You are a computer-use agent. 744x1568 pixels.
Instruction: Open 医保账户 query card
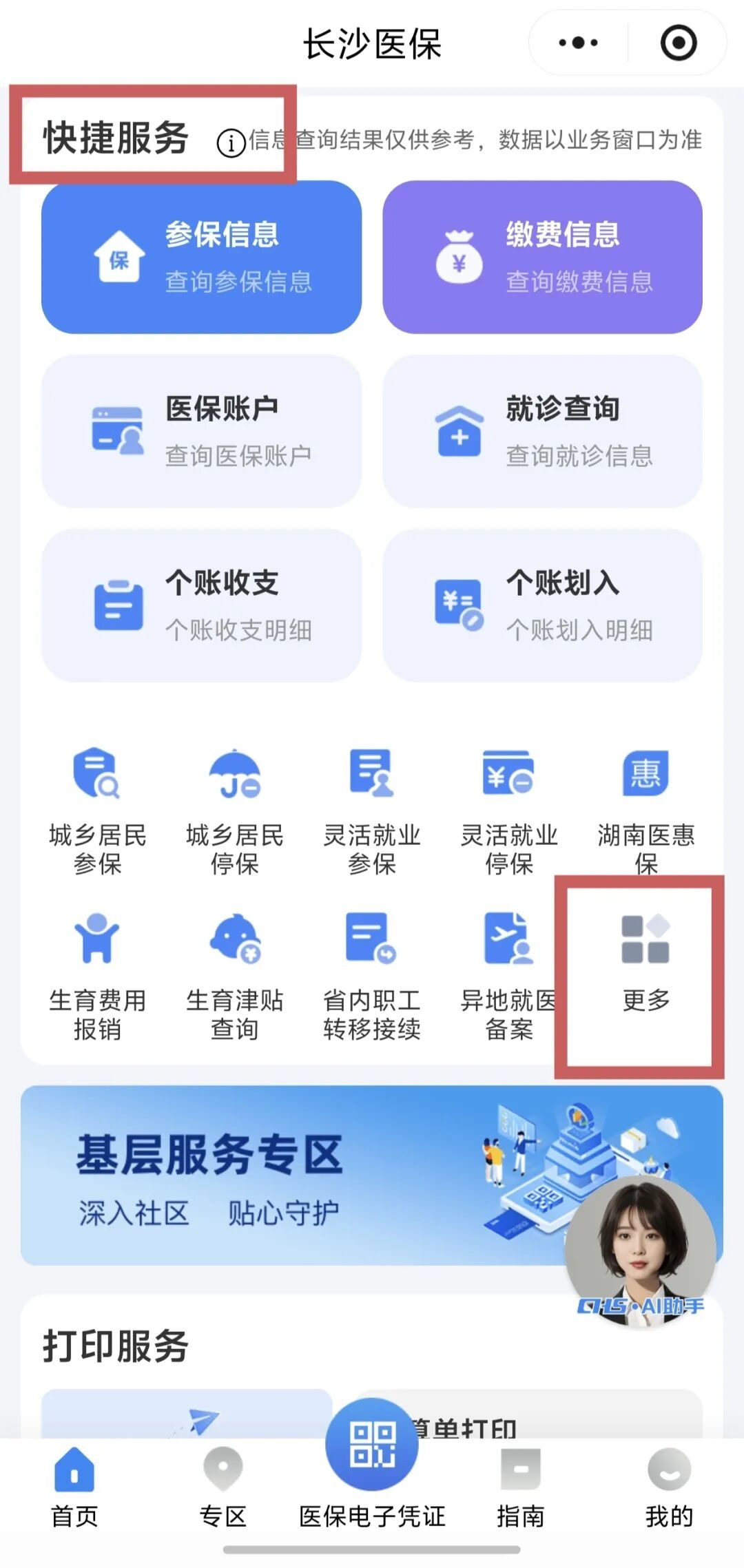[201, 431]
